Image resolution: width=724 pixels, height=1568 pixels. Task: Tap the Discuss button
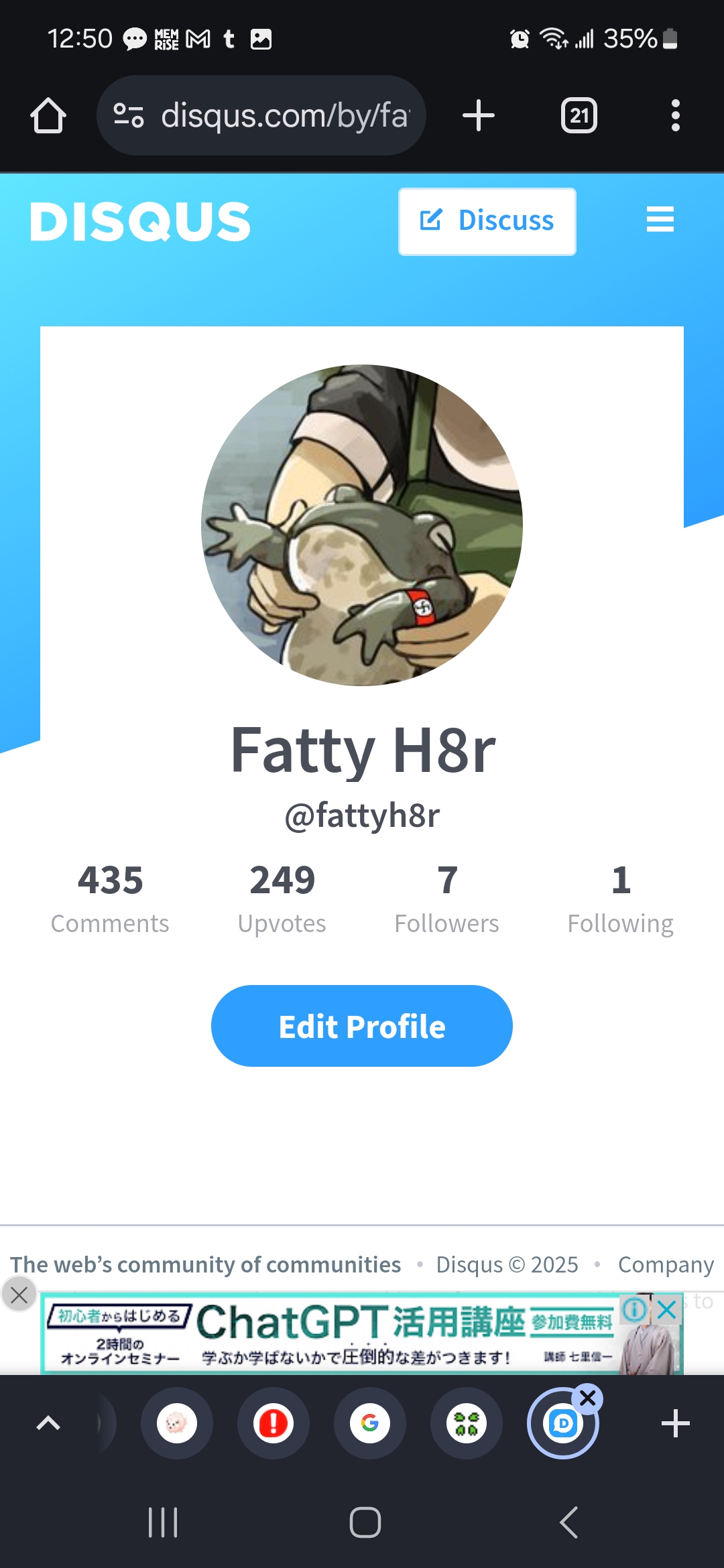(487, 221)
